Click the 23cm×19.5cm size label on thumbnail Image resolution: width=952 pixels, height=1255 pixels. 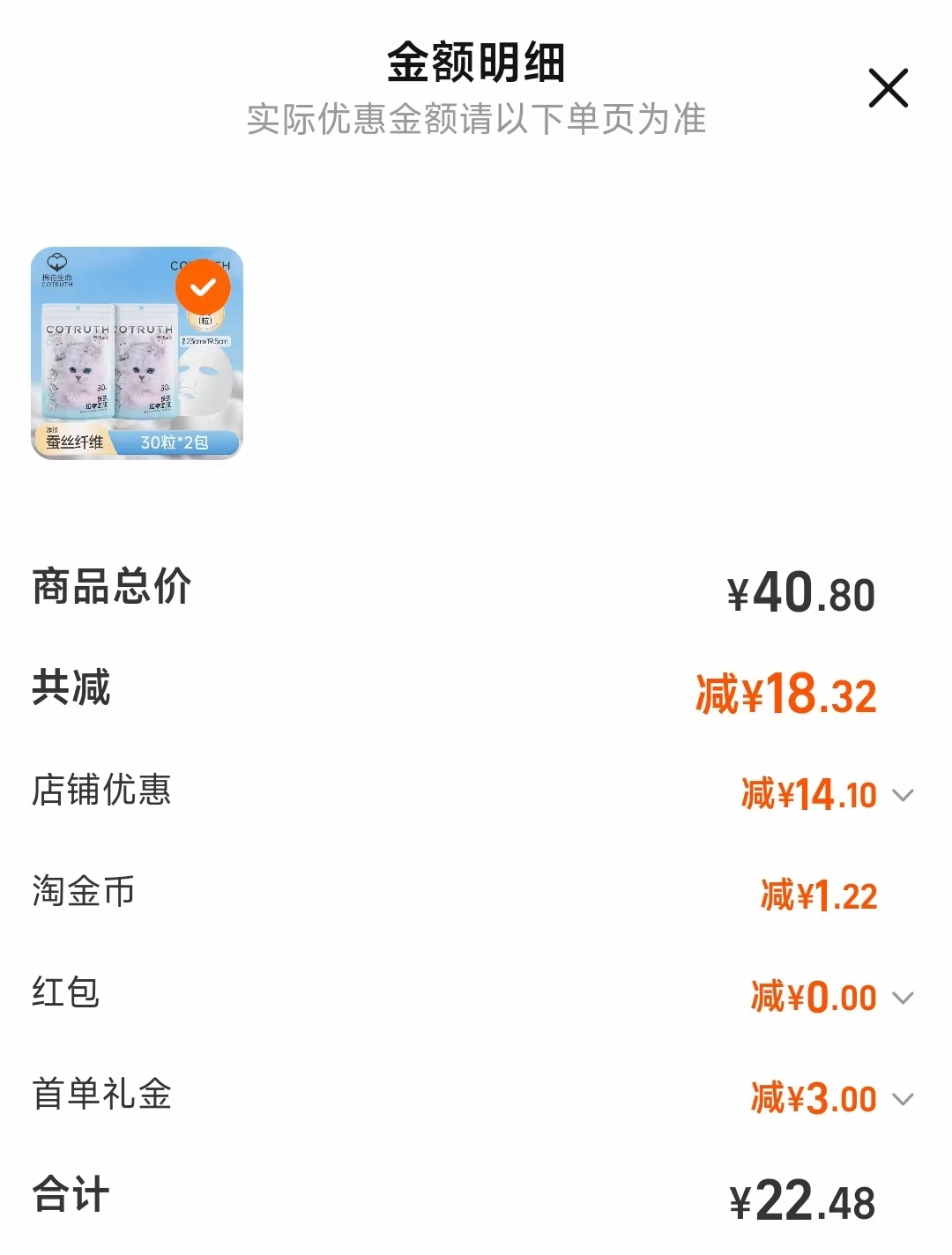point(206,339)
